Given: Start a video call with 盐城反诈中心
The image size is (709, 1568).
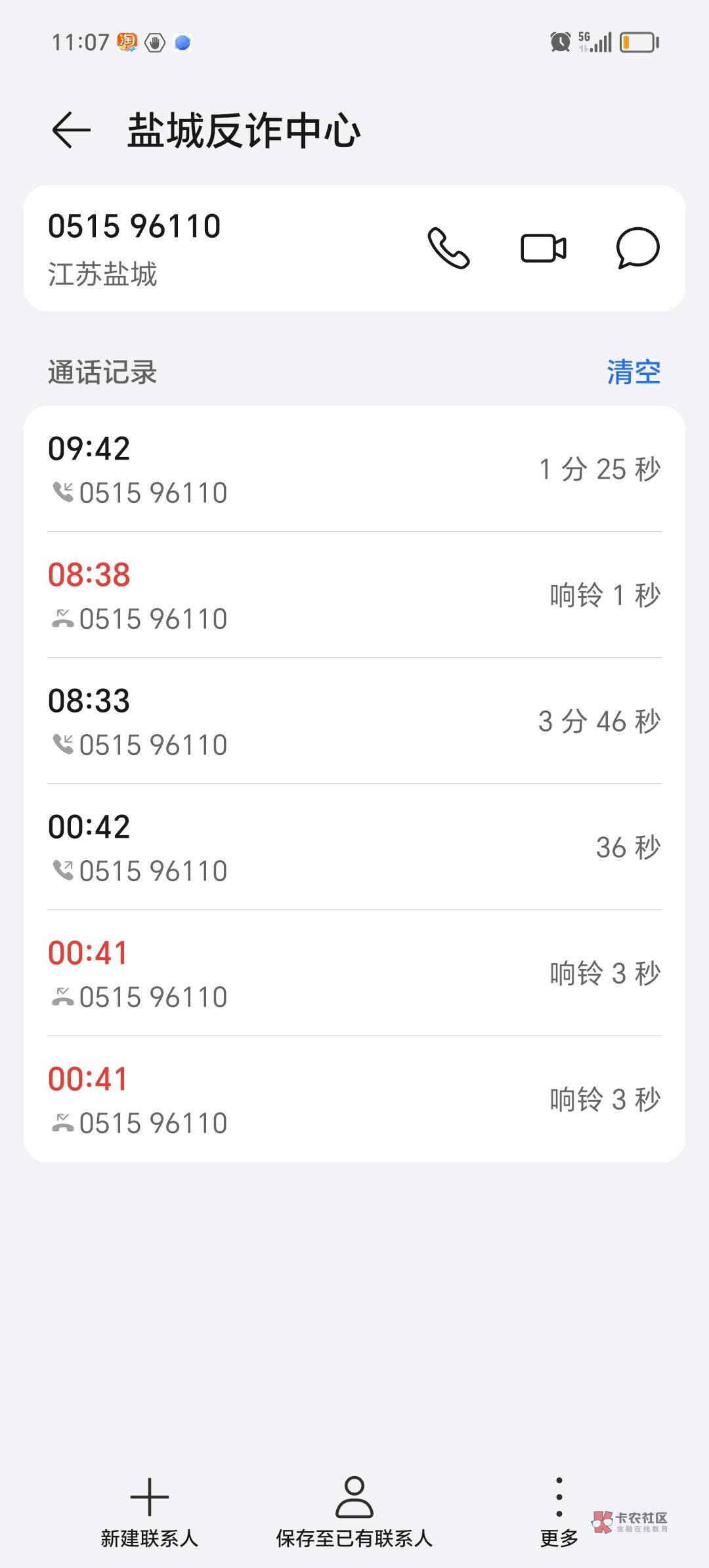Looking at the screenshot, I should [543, 248].
